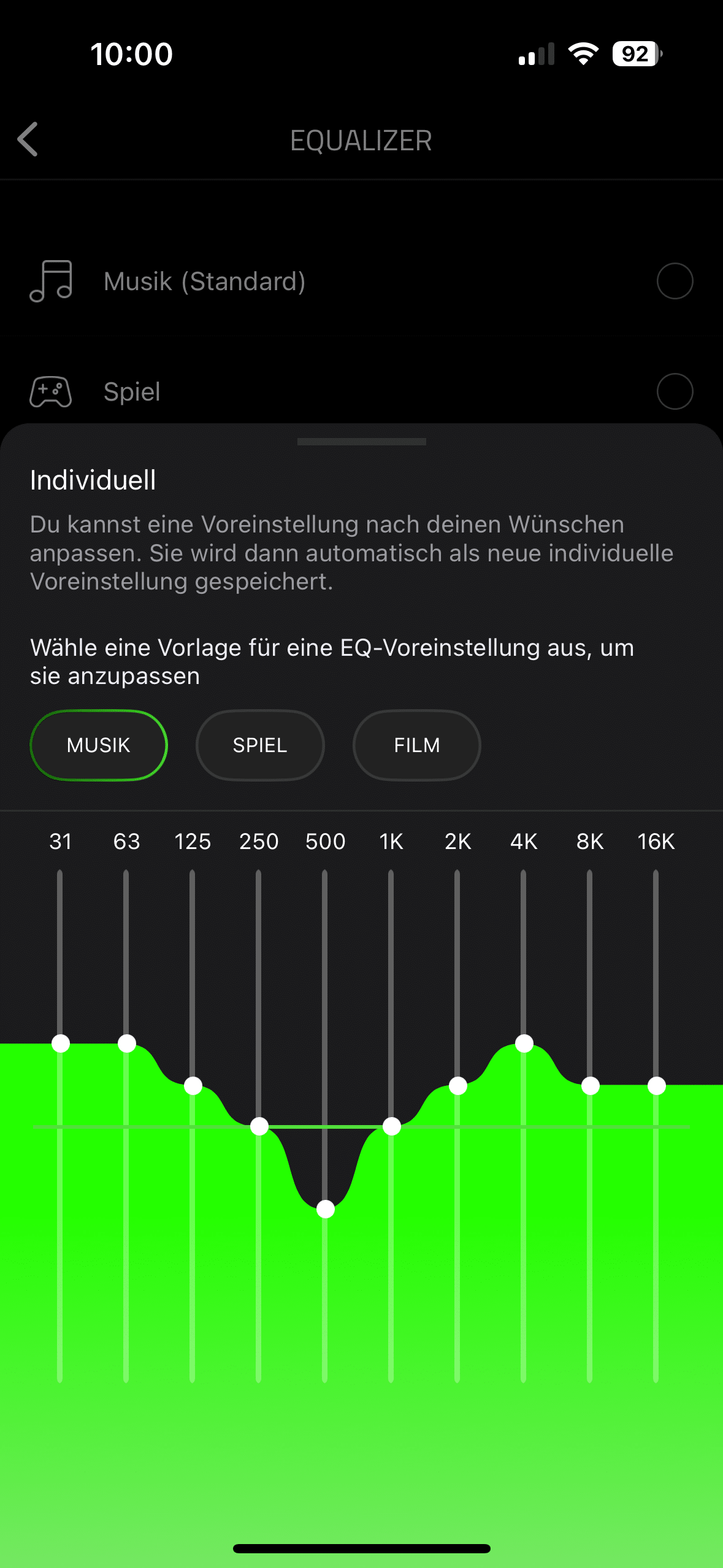This screenshot has height=1568, width=723.
Task: Tap the 2K band slider handle
Action: coord(458,1086)
